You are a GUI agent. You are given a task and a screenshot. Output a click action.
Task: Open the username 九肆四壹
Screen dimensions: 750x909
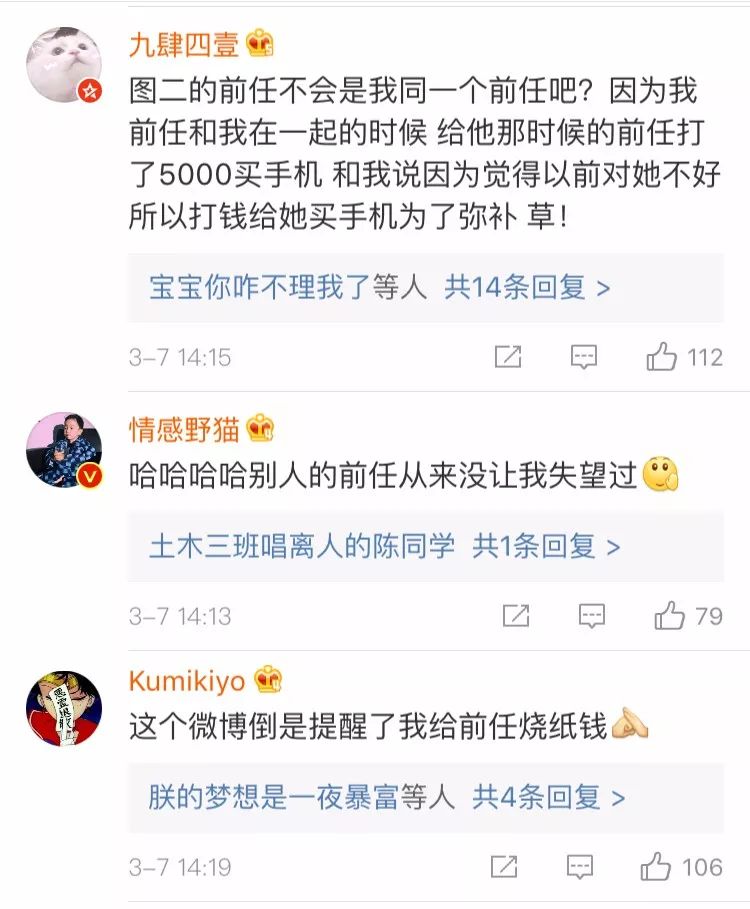[x=184, y=44]
